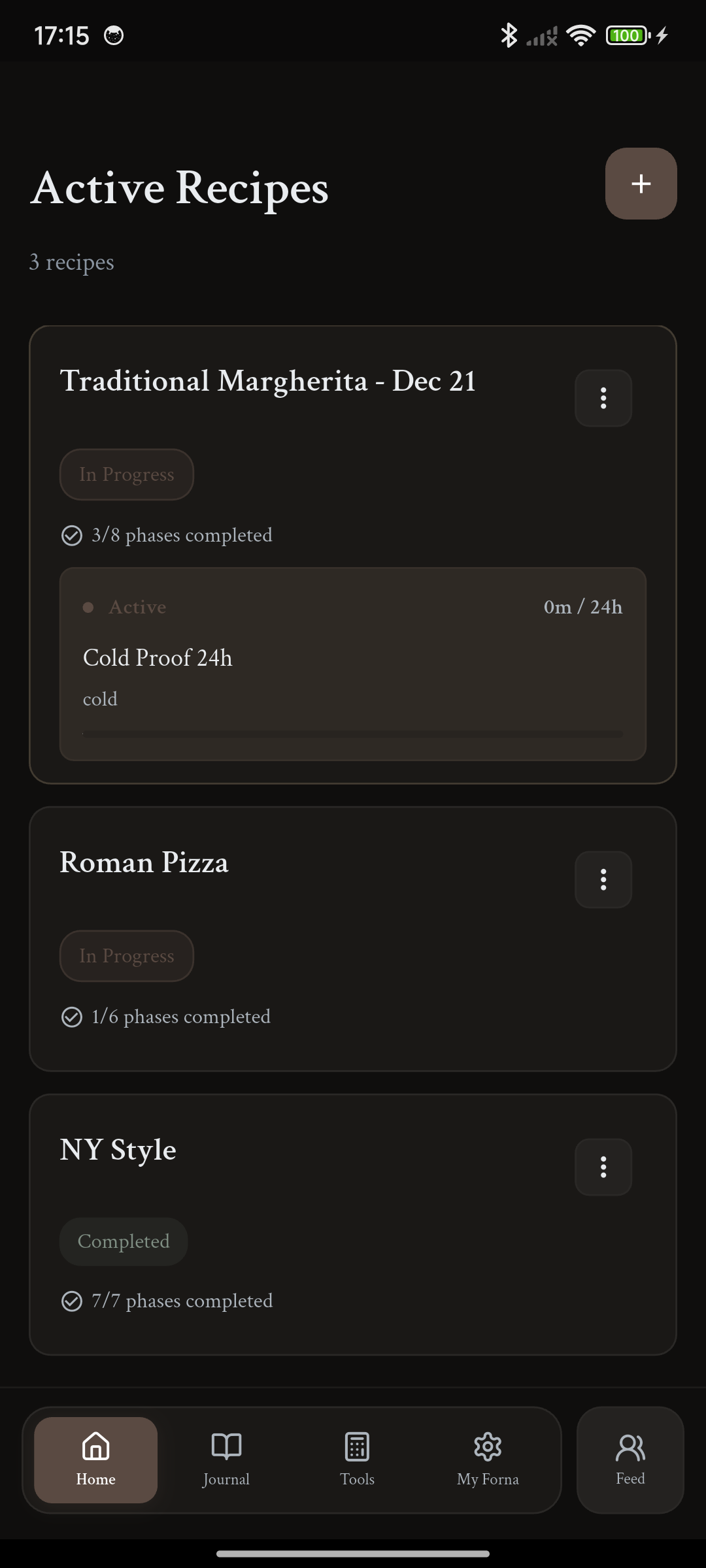Open the Cold Proof 24h active phase card

353,663
